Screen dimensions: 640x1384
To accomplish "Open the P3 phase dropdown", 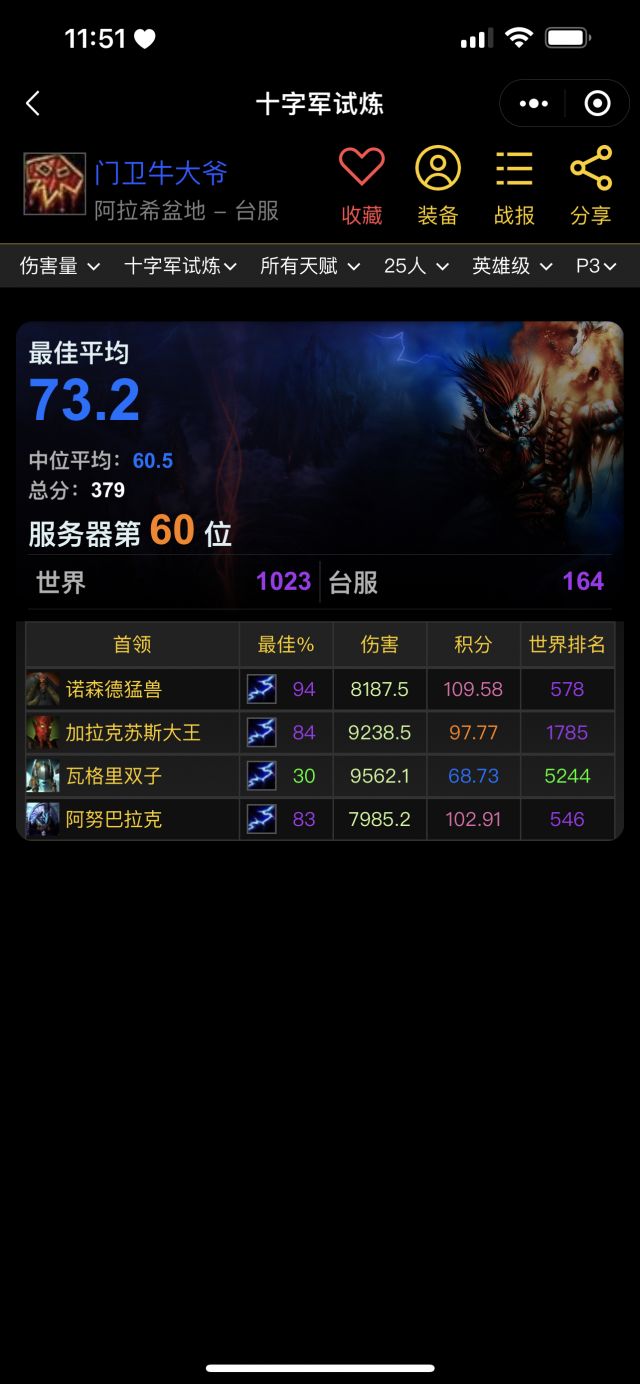I will click(x=596, y=266).
